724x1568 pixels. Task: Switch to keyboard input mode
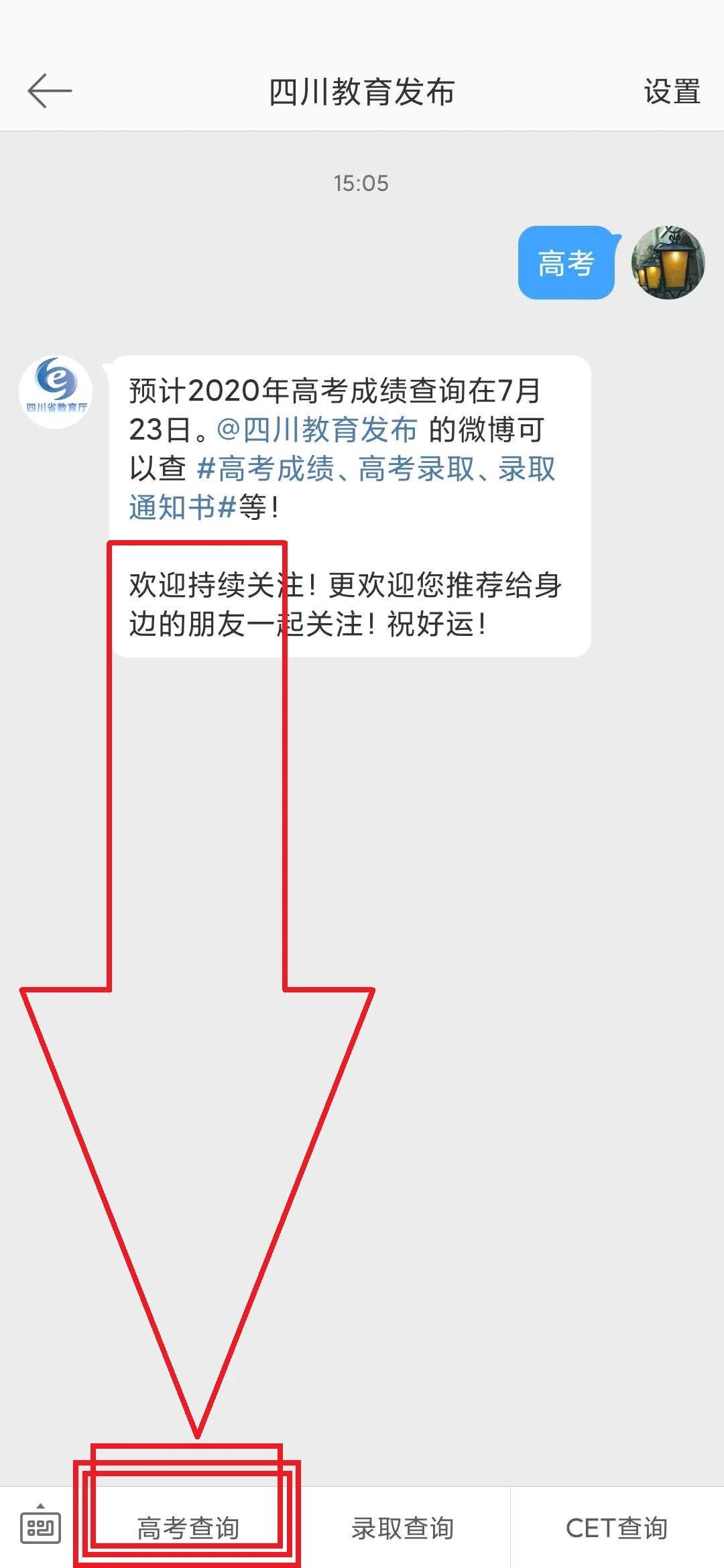[40, 1526]
